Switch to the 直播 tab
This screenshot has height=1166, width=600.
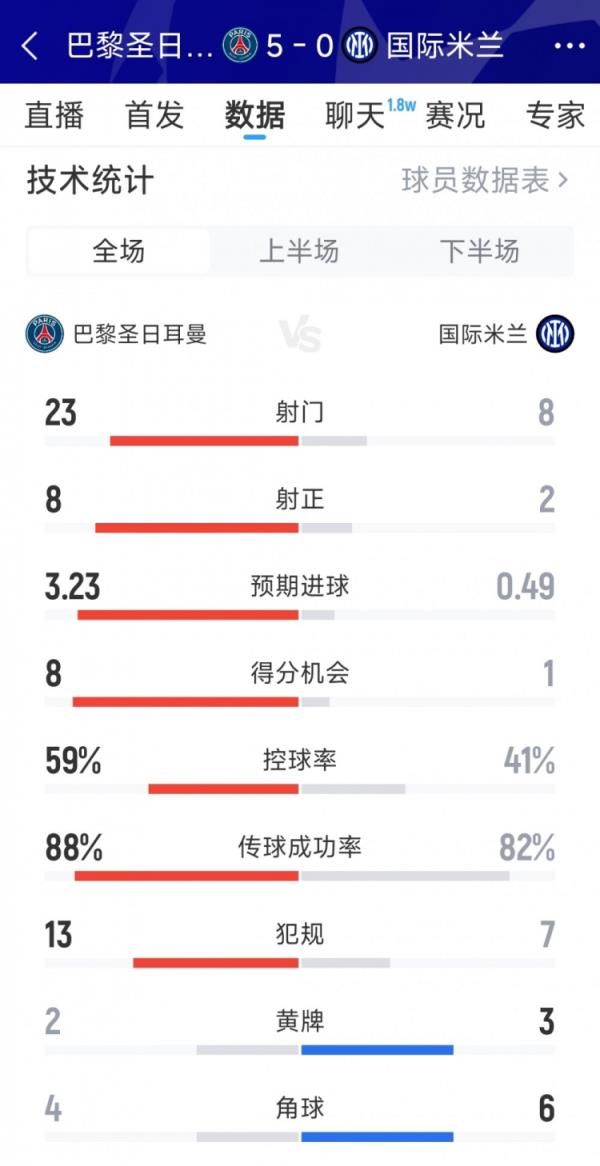(54, 115)
